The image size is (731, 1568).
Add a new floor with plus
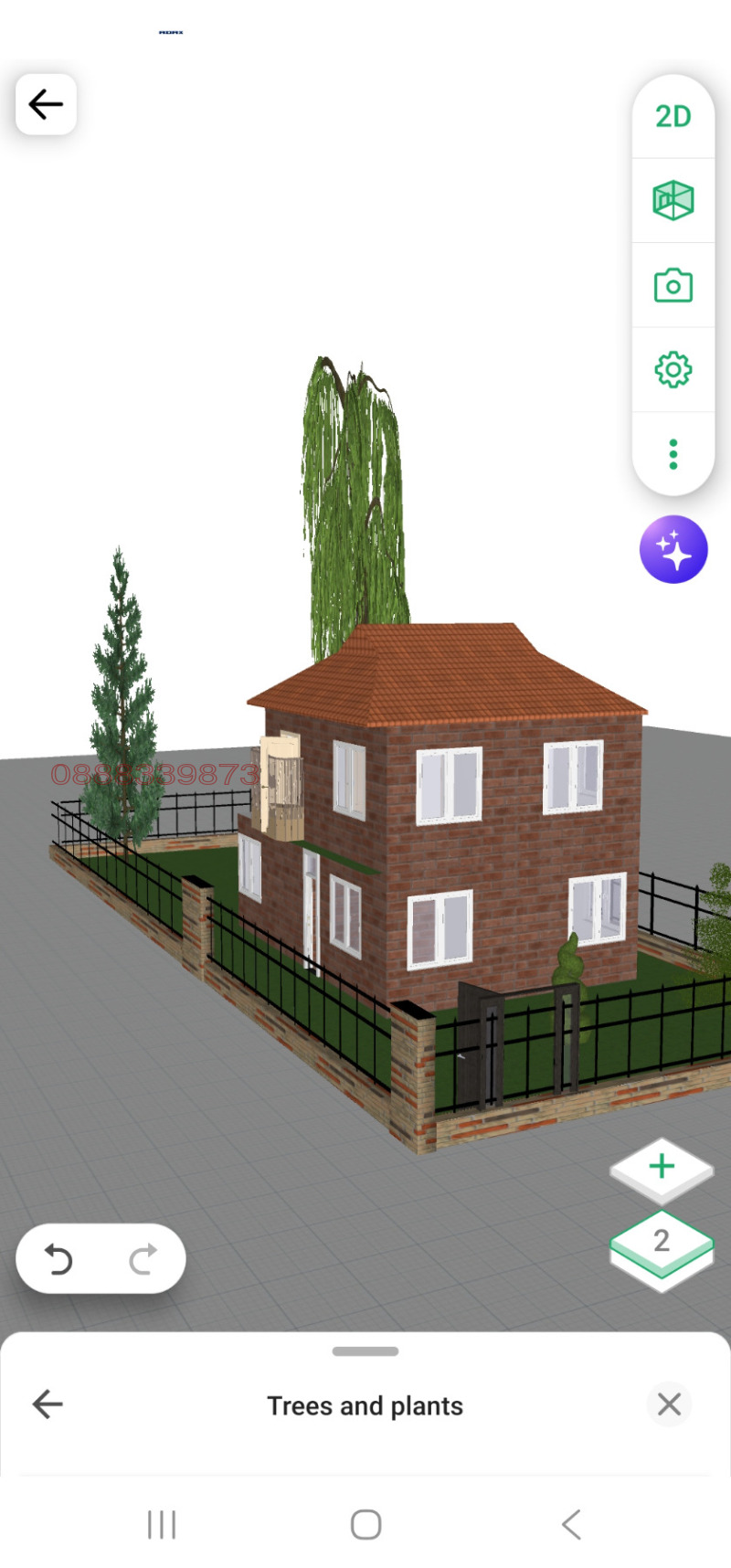(662, 1167)
